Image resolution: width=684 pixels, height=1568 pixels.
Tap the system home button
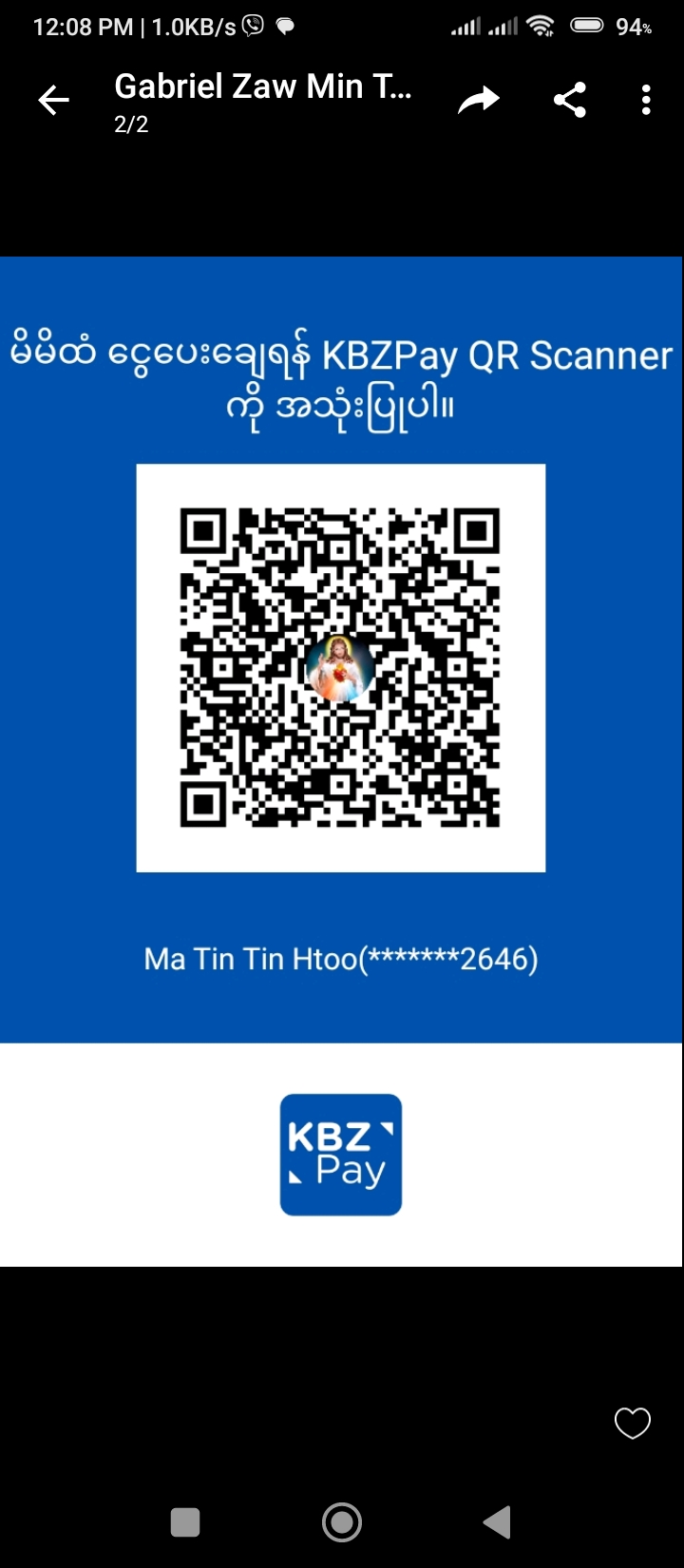point(342,1522)
